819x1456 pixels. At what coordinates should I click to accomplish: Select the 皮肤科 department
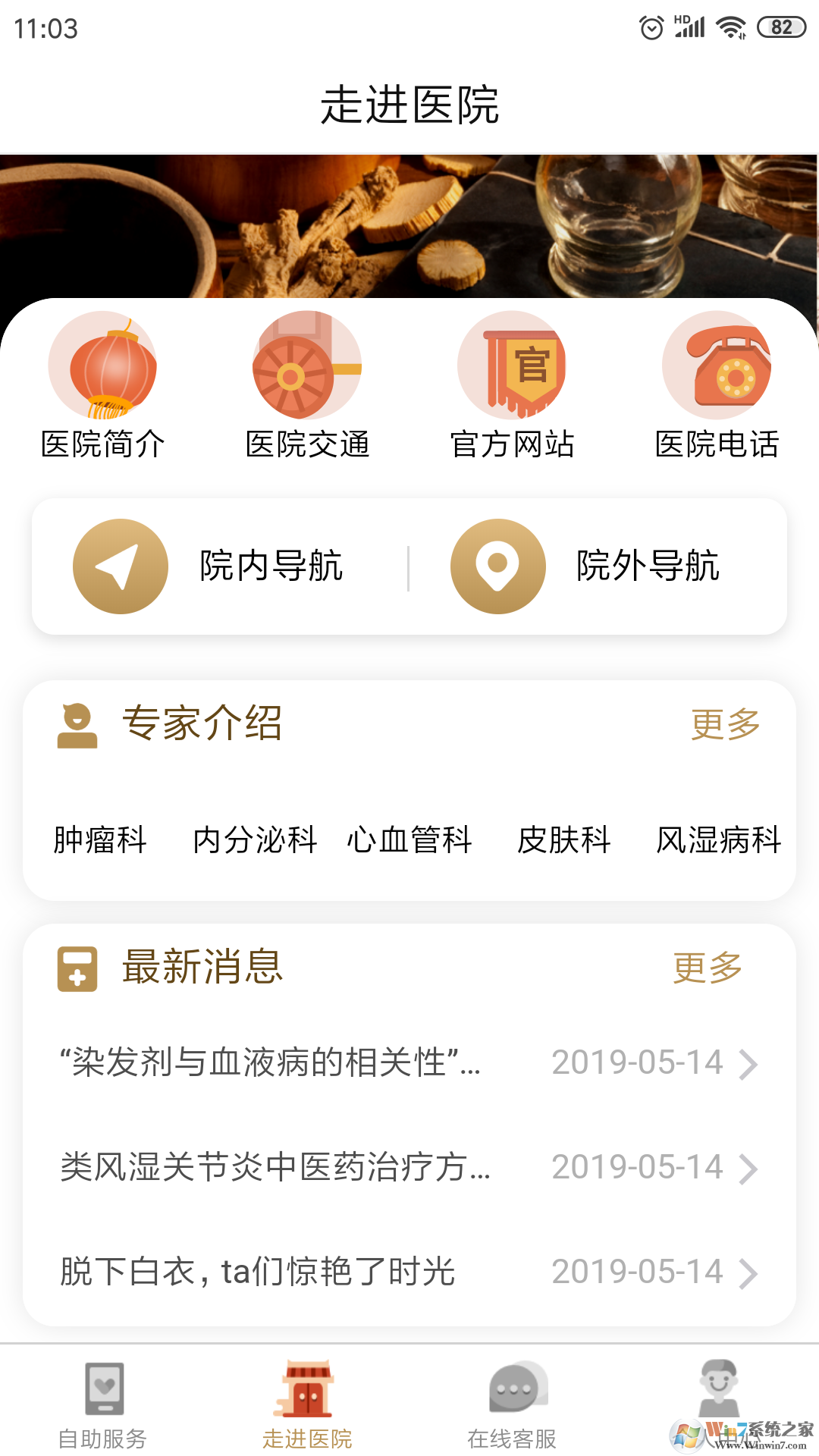pyautogui.click(x=564, y=840)
